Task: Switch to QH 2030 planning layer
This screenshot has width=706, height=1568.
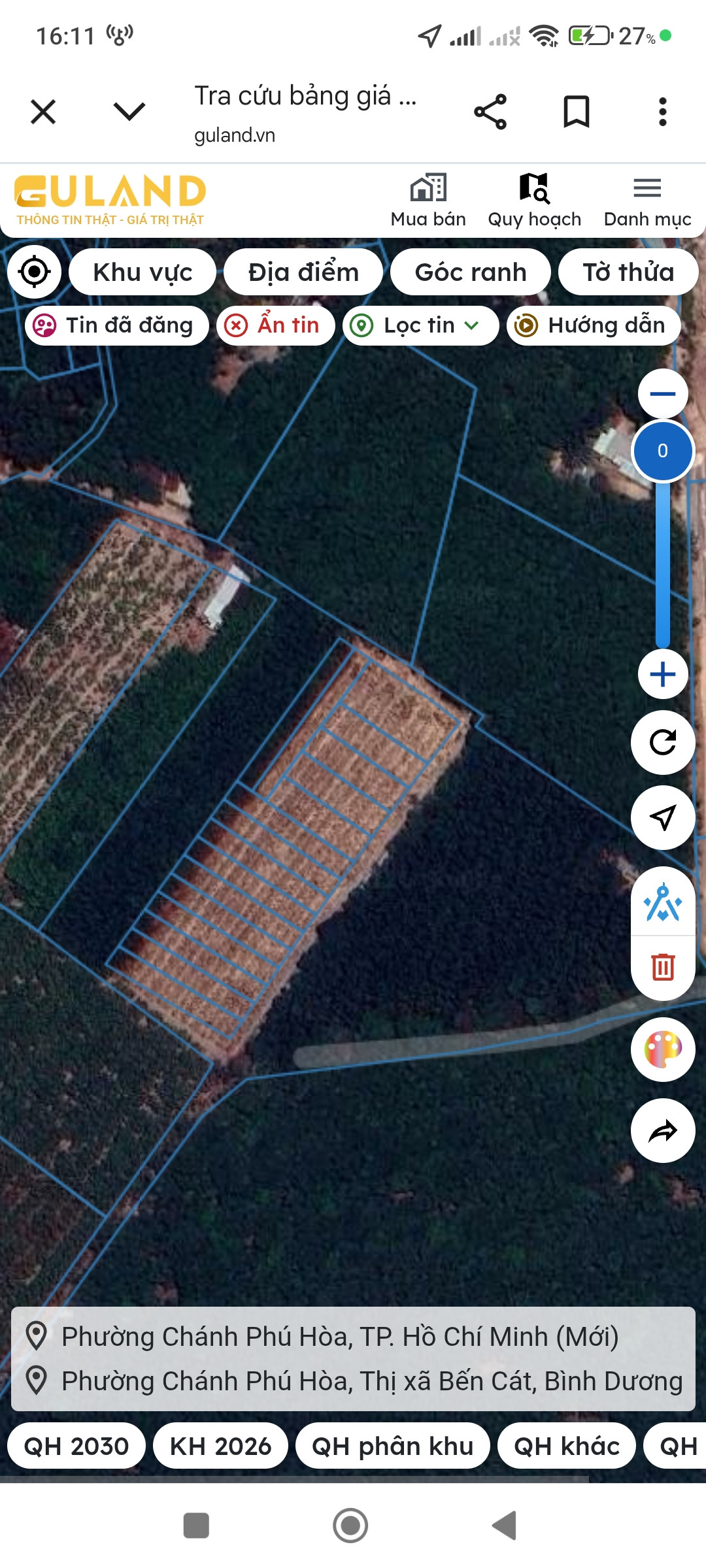Action: tap(76, 1446)
